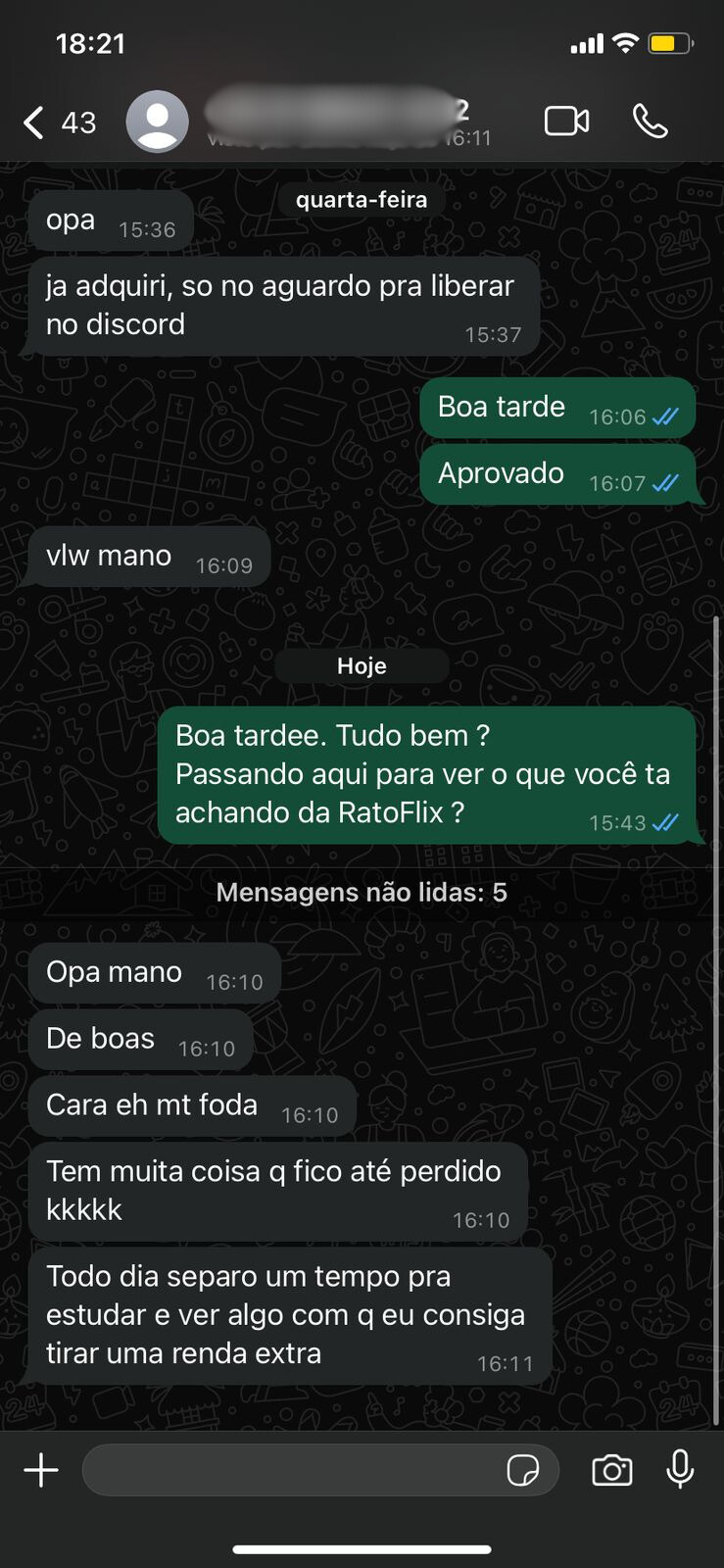Select the Boa tardee greeting message bubble
This screenshot has width=724, height=1568.
point(426,773)
